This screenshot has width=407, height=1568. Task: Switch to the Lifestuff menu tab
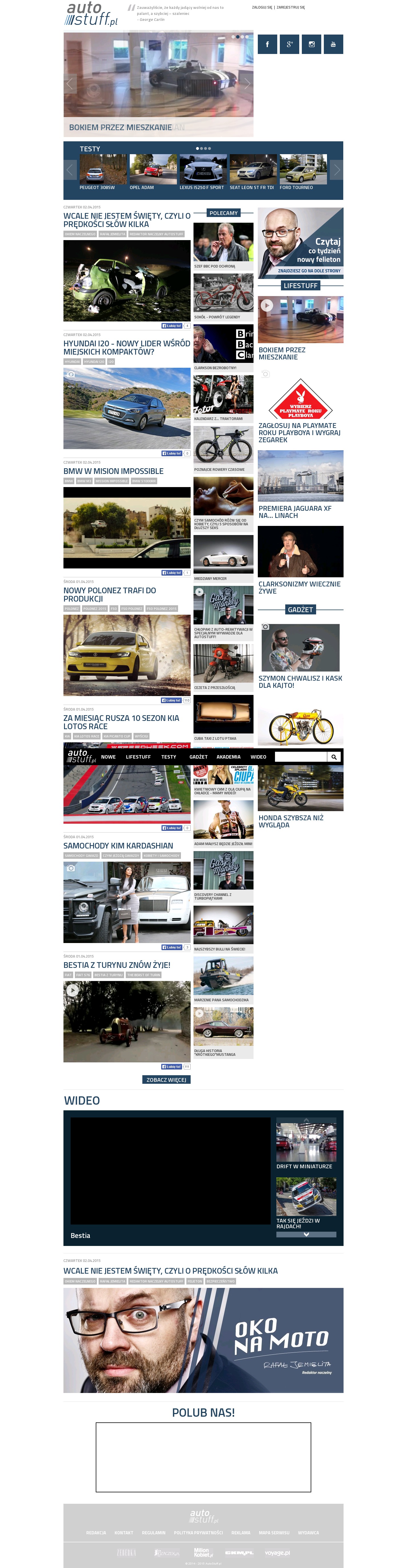[x=138, y=757]
